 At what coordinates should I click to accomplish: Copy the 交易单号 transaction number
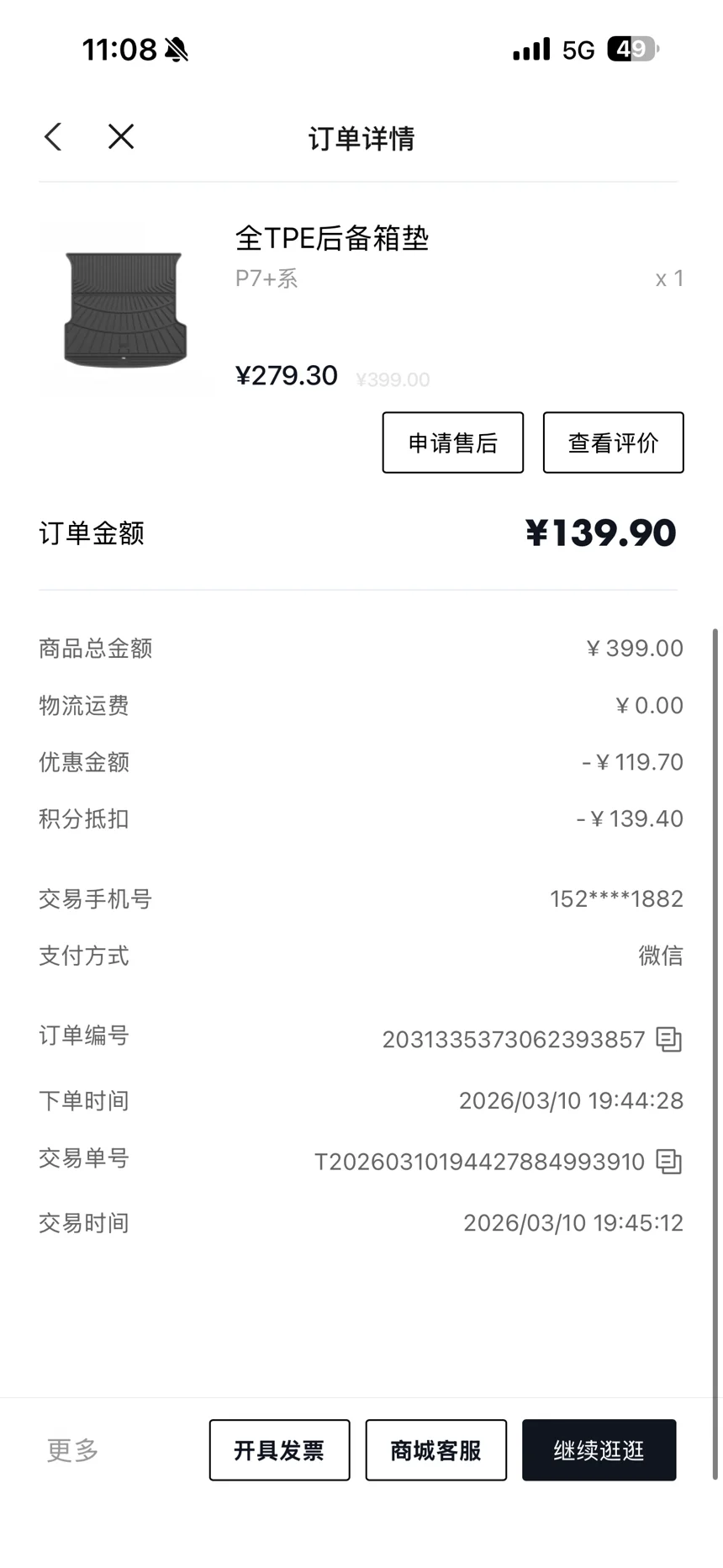668,1162
